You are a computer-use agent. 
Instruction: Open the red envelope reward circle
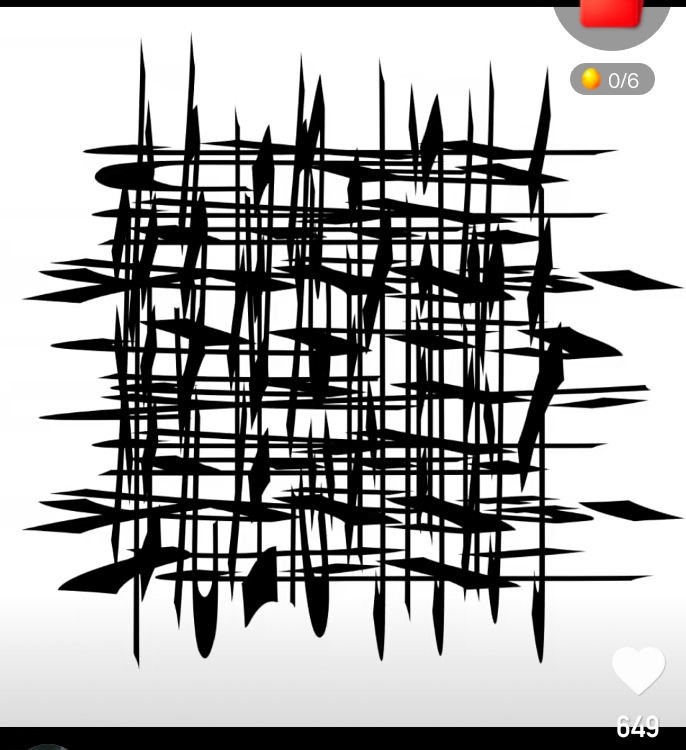[x=611, y=16]
